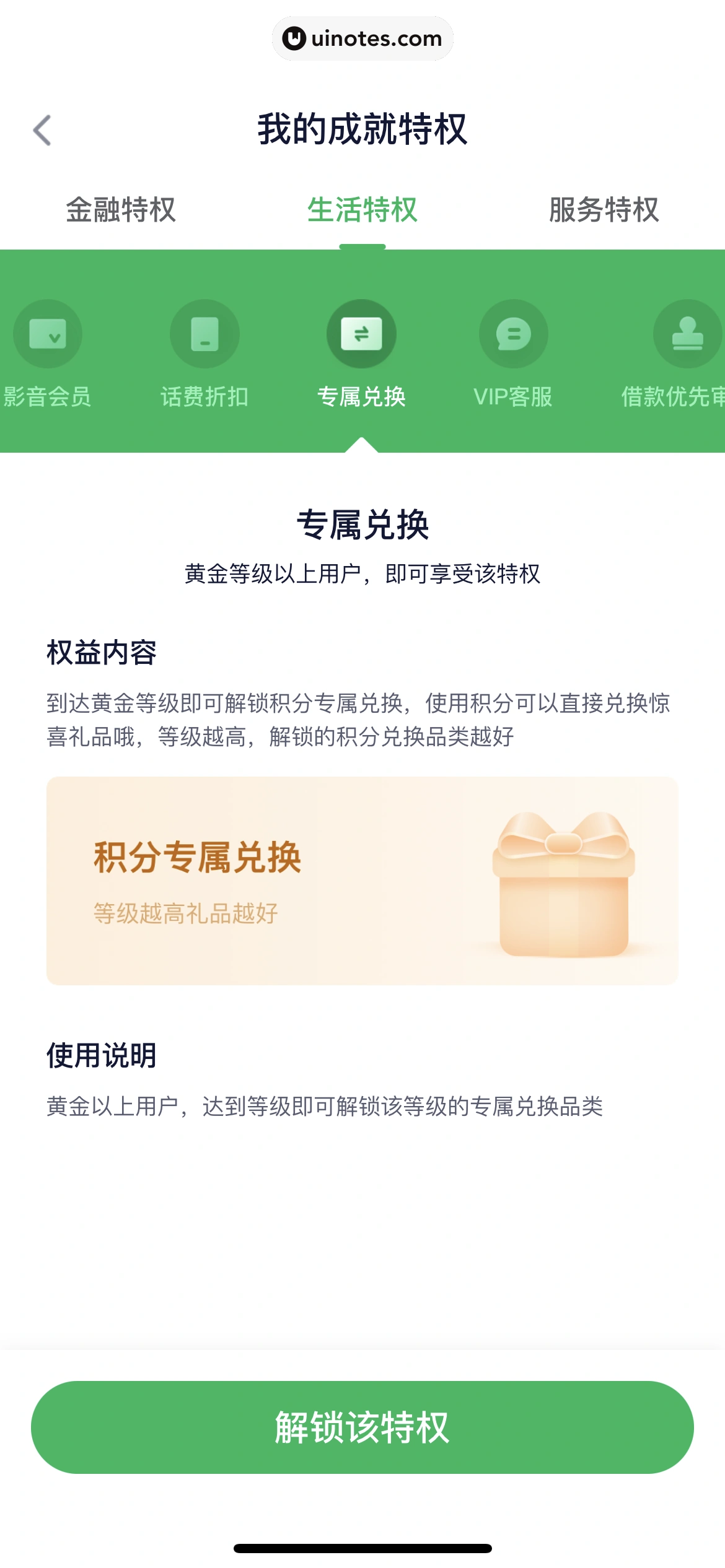Tap the green circular 专属兑换 card icon
725x1568 pixels.
pyautogui.click(x=362, y=333)
